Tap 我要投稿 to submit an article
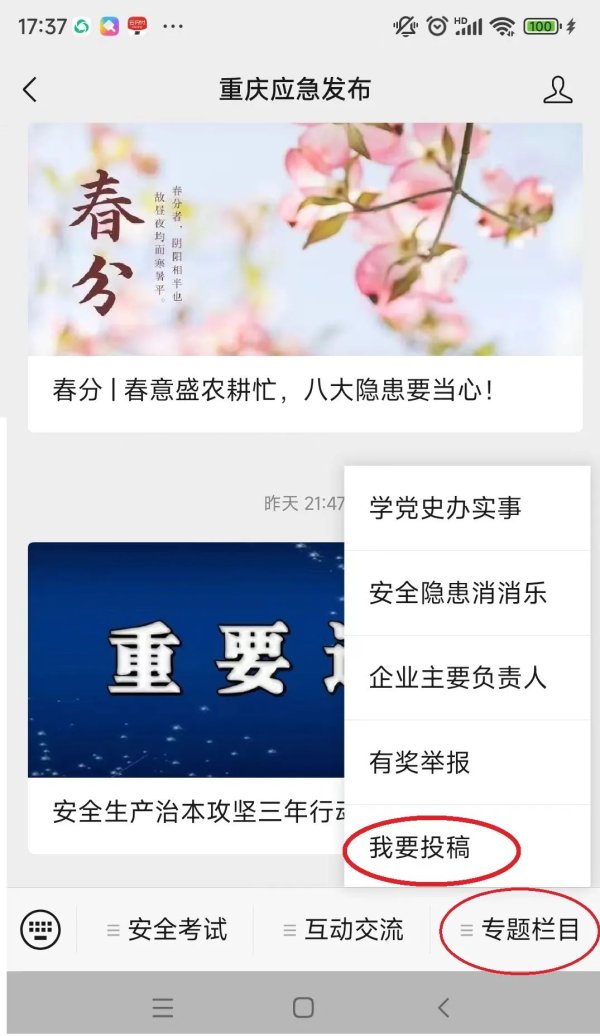600x1036 pixels. coord(420,848)
